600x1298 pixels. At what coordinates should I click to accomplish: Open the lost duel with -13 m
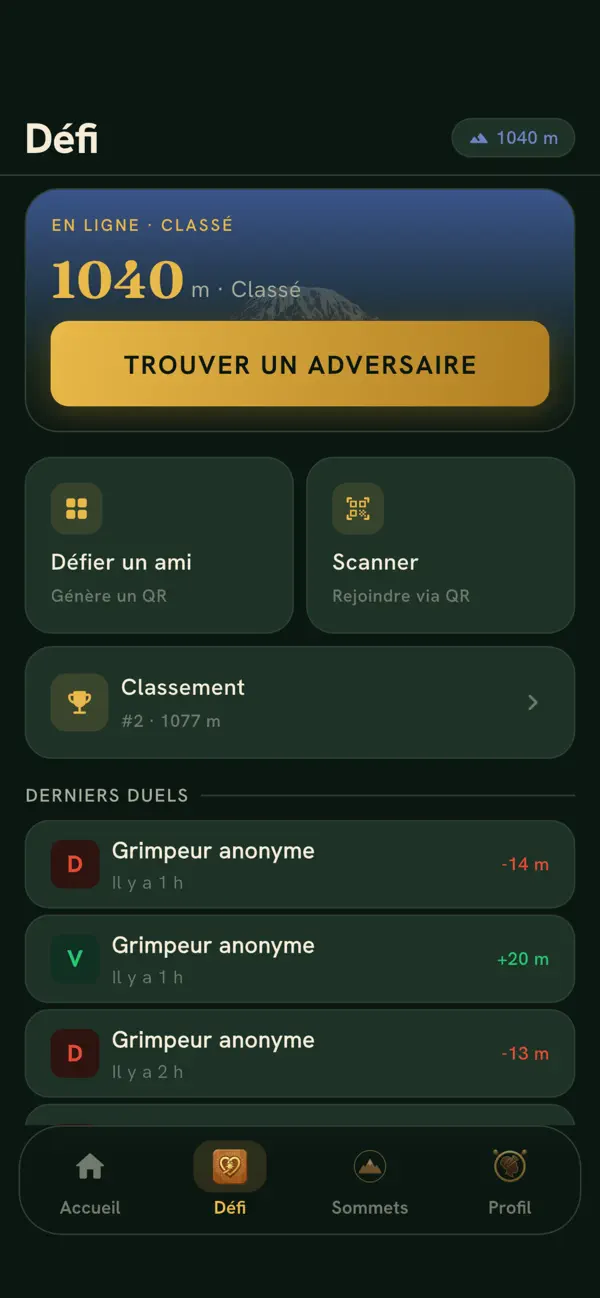pyautogui.click(x=300, y=1053)
